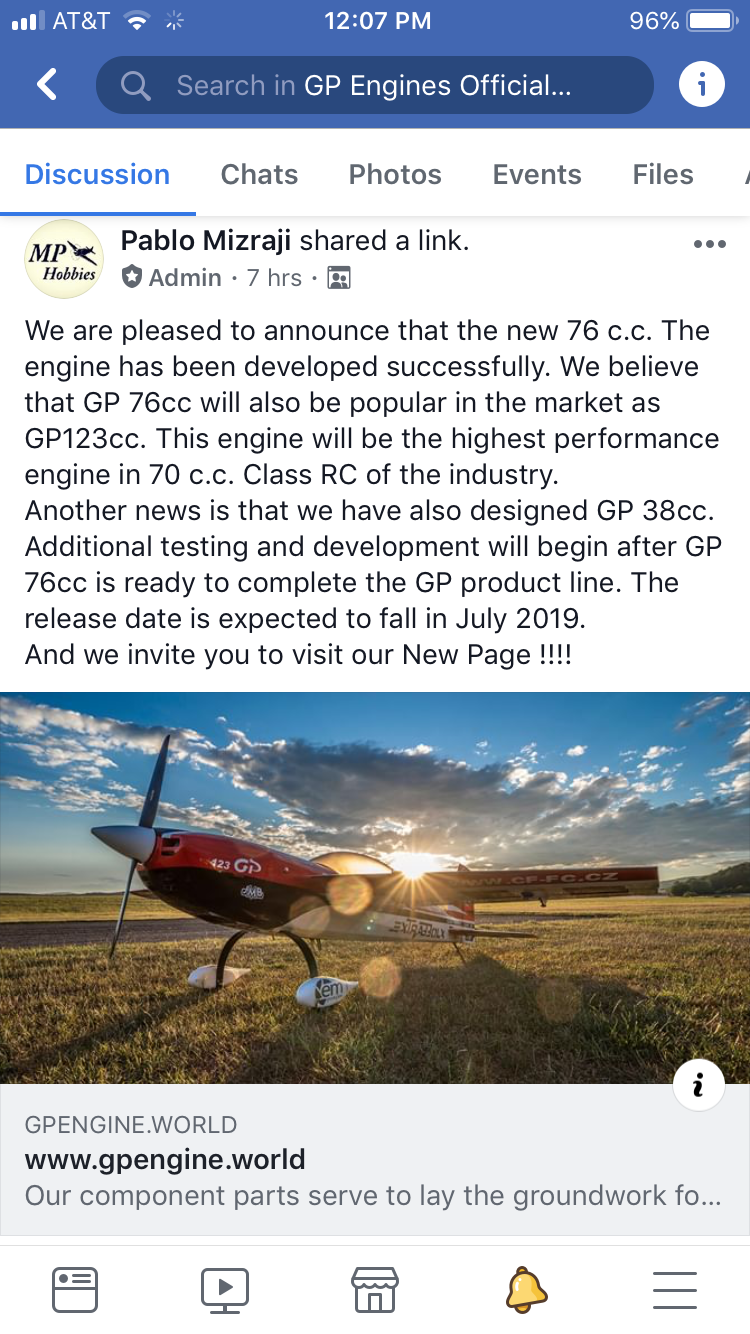Screen dimensions: 750x1334
Task: Open the MP Hobbies profile picture
Action: click(x=63, y=259)
